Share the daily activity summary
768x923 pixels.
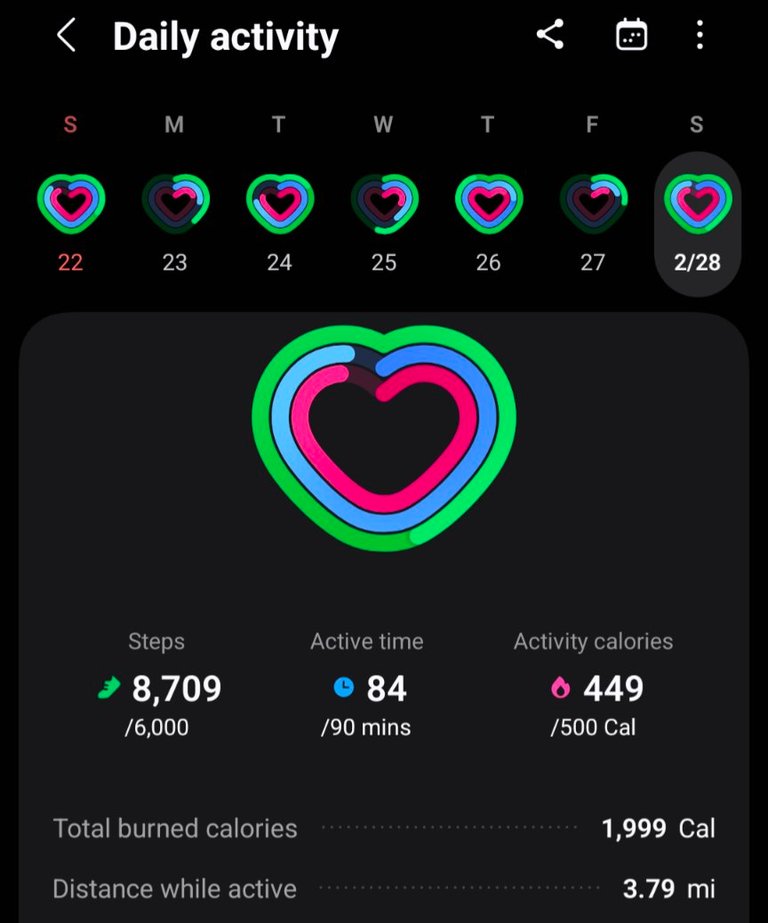(x=550, y=36)
